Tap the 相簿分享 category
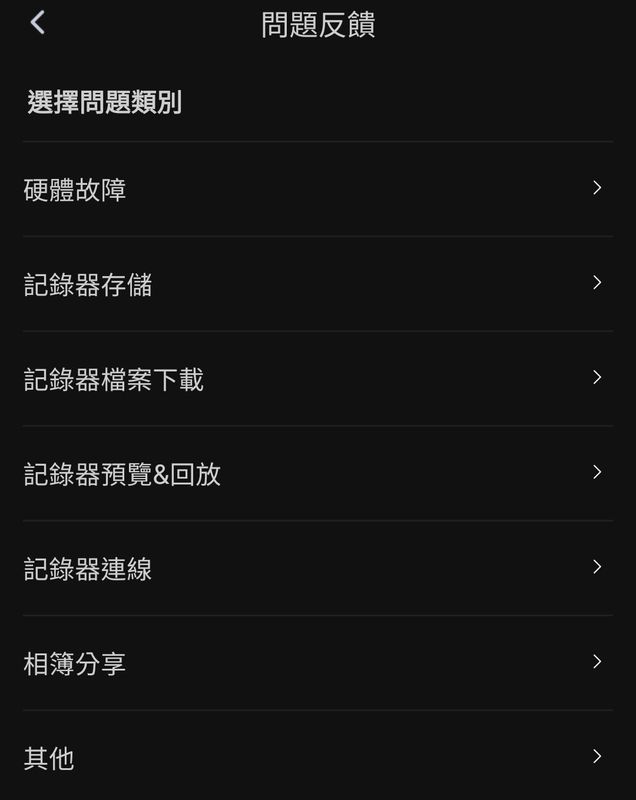Screen dimensions: 636x800 coord(317,663)
